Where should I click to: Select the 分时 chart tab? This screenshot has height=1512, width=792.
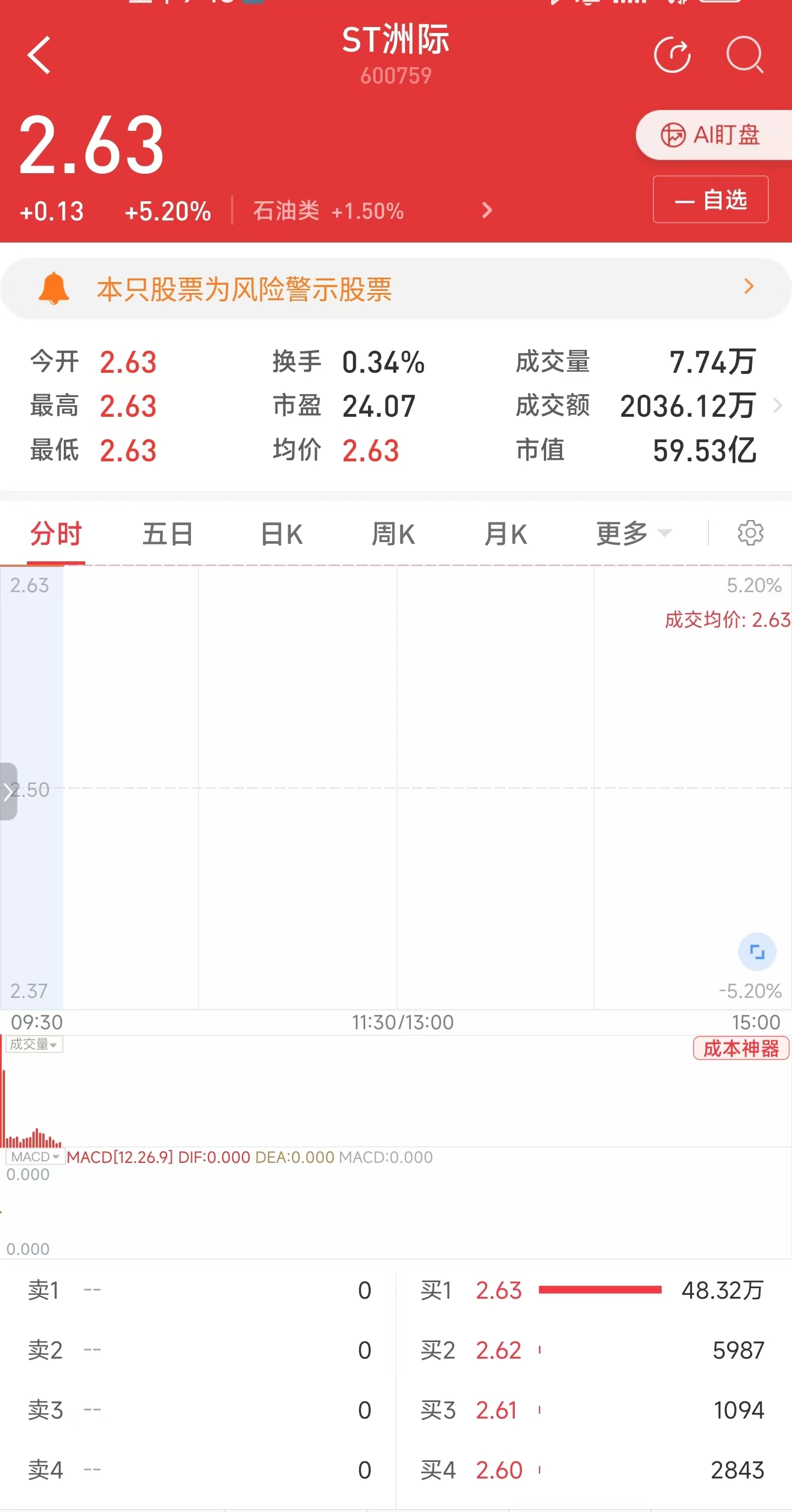pos(56,534)
